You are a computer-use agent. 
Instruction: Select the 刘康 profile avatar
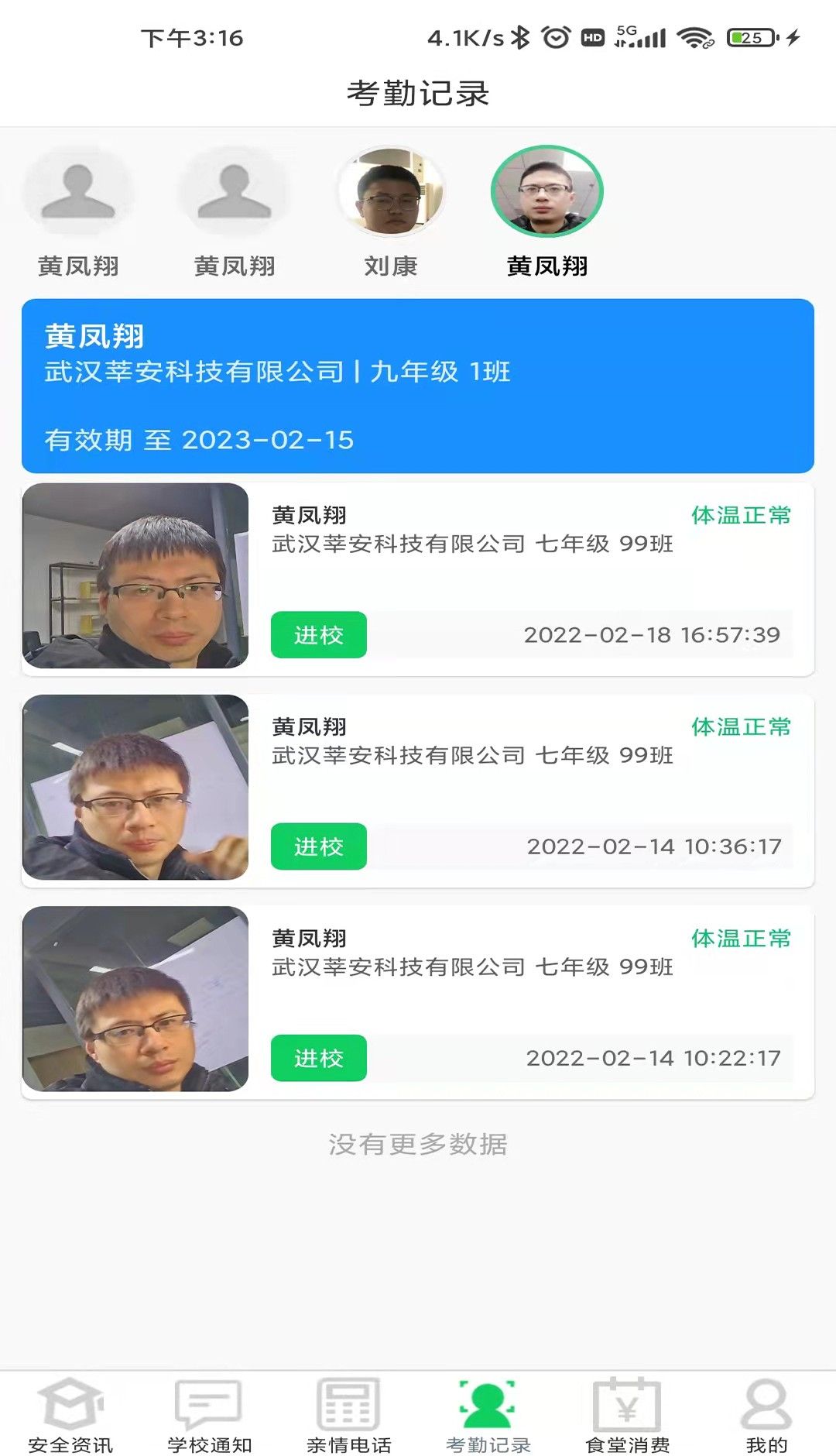point(391,191)
